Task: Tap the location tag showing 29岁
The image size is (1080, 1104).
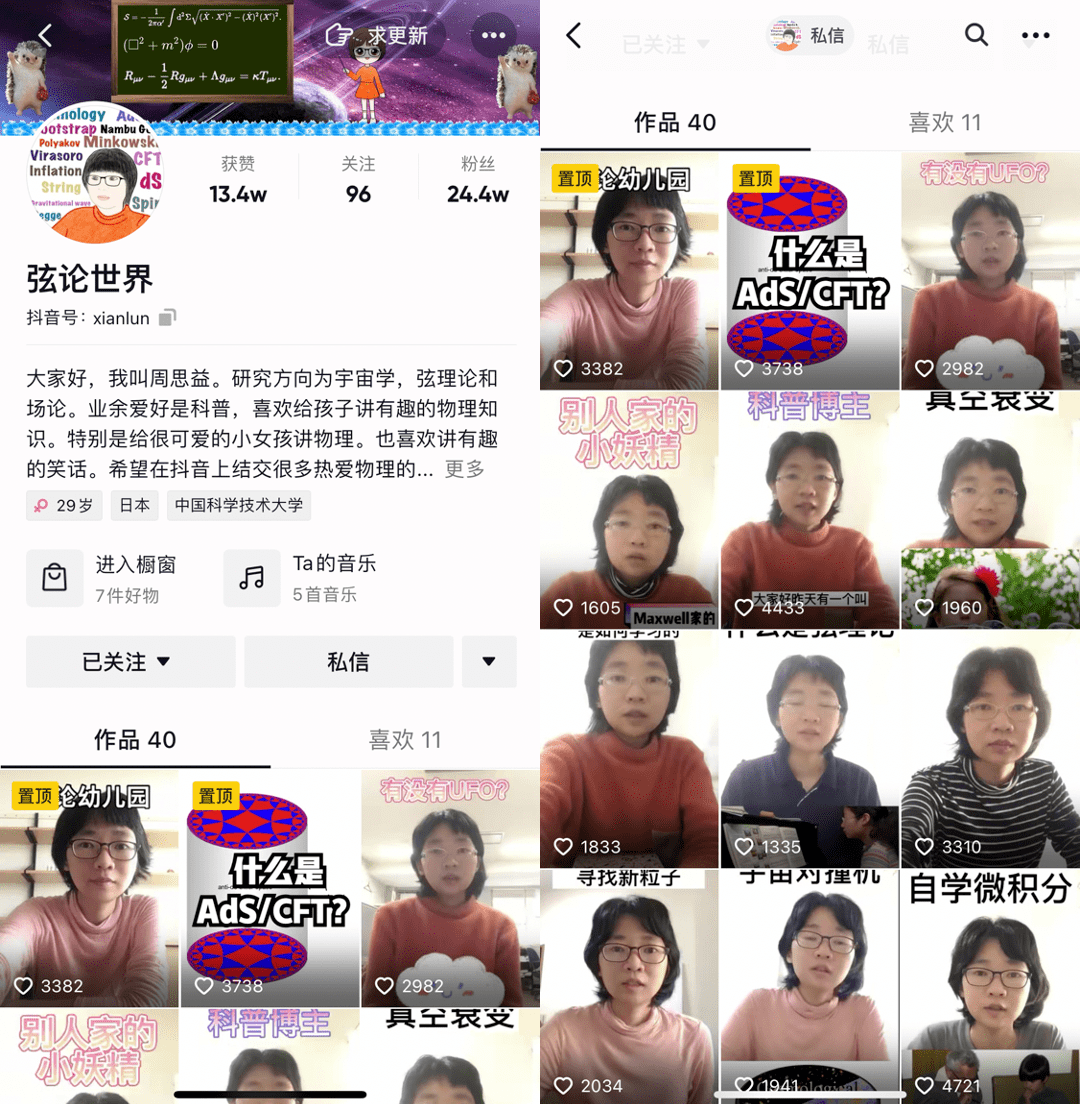Action: (x=63, y=505)
